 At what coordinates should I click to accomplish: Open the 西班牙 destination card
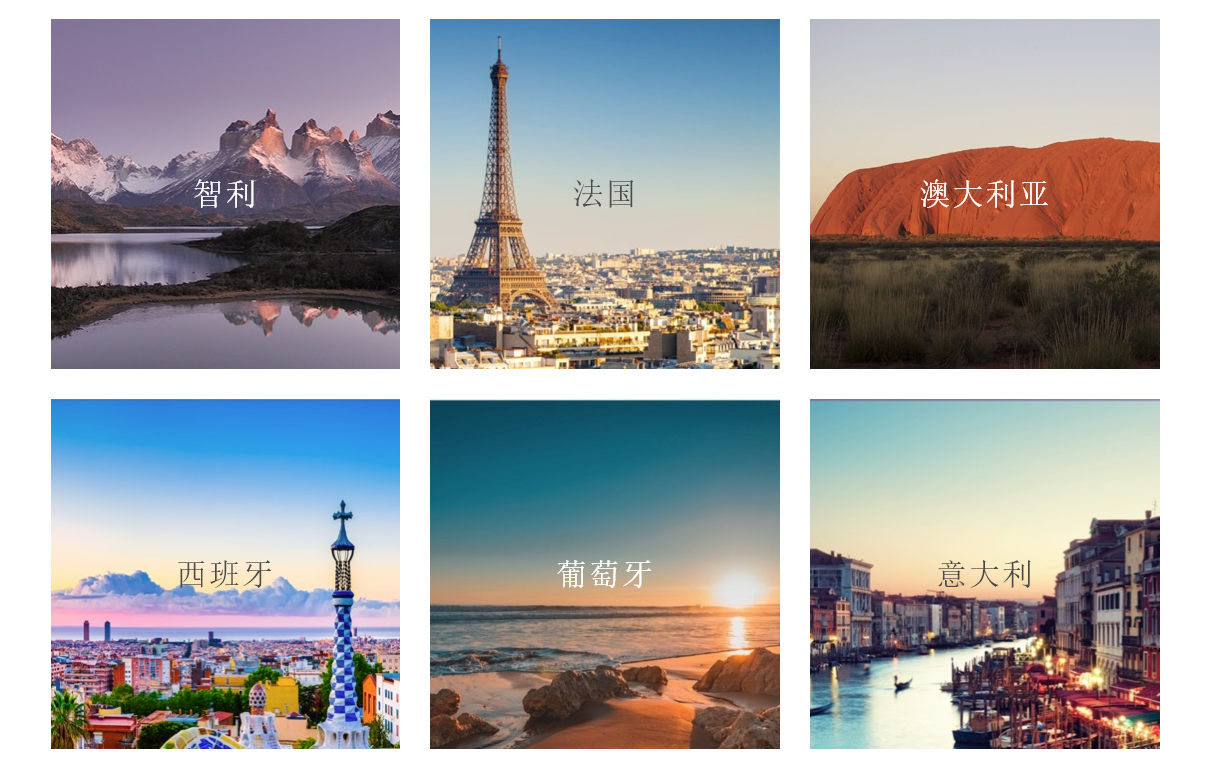[225, 574]
